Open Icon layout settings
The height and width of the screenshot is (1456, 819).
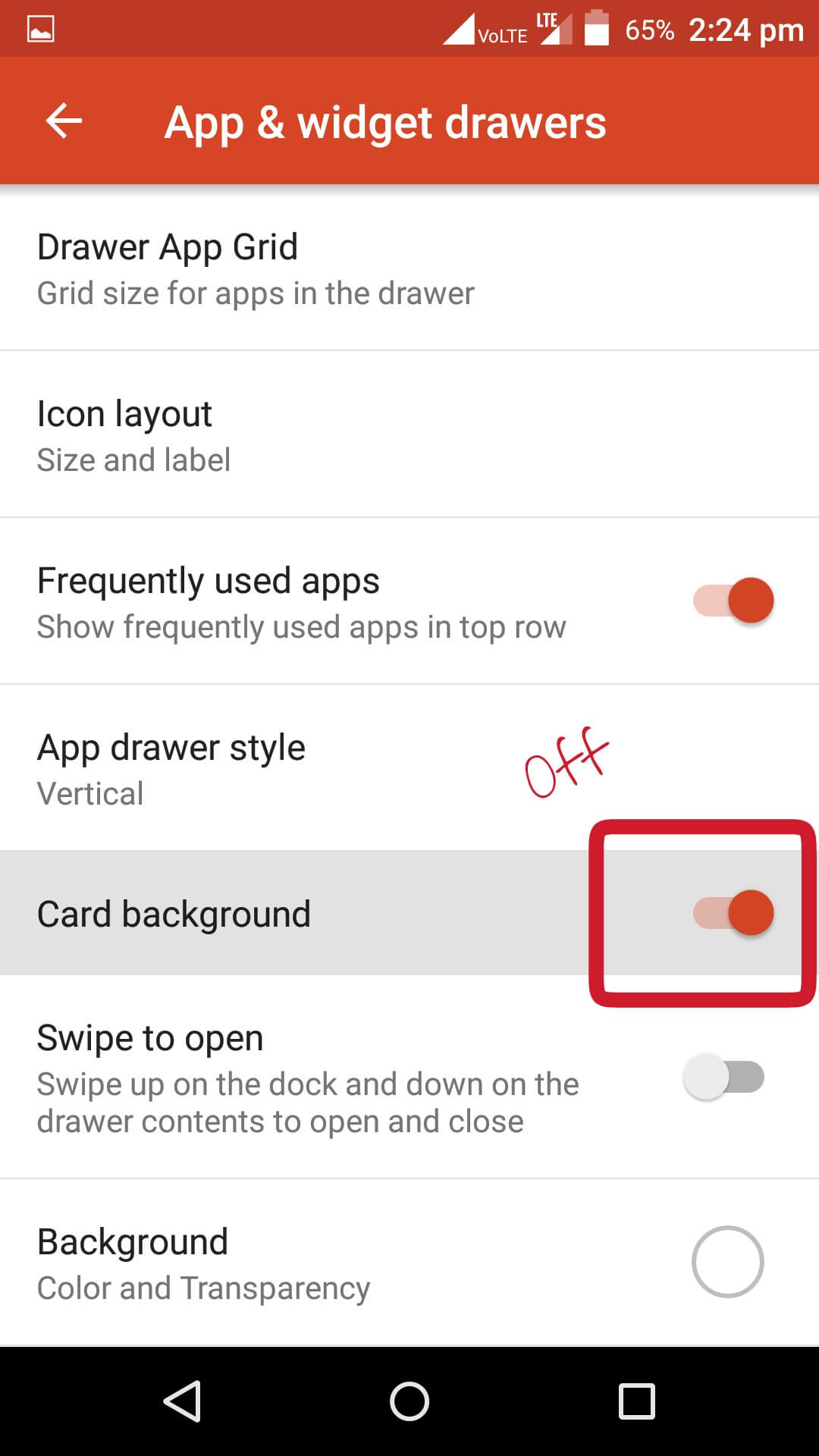click(409, 435)
